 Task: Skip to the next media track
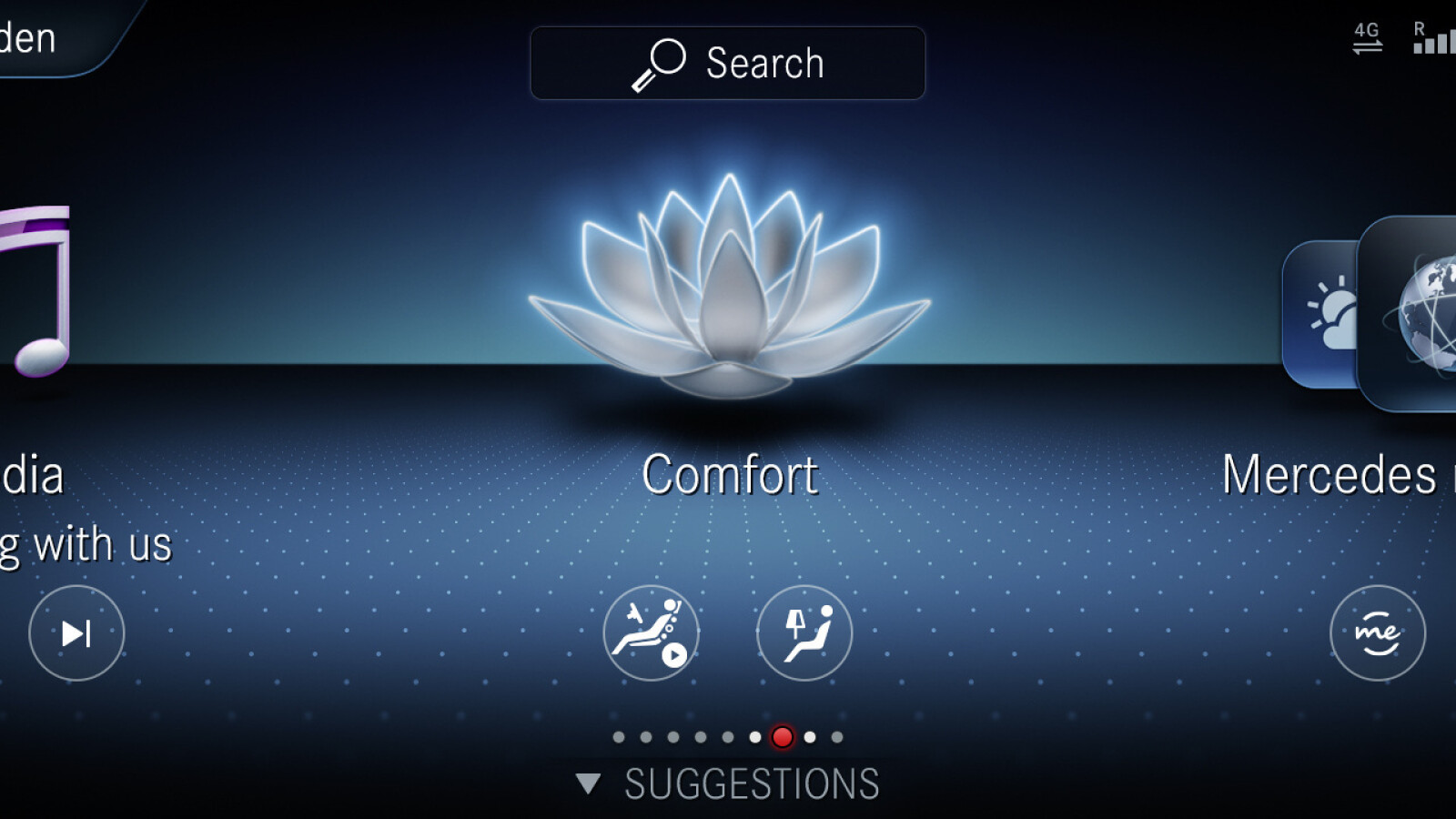tap(76, 632)
